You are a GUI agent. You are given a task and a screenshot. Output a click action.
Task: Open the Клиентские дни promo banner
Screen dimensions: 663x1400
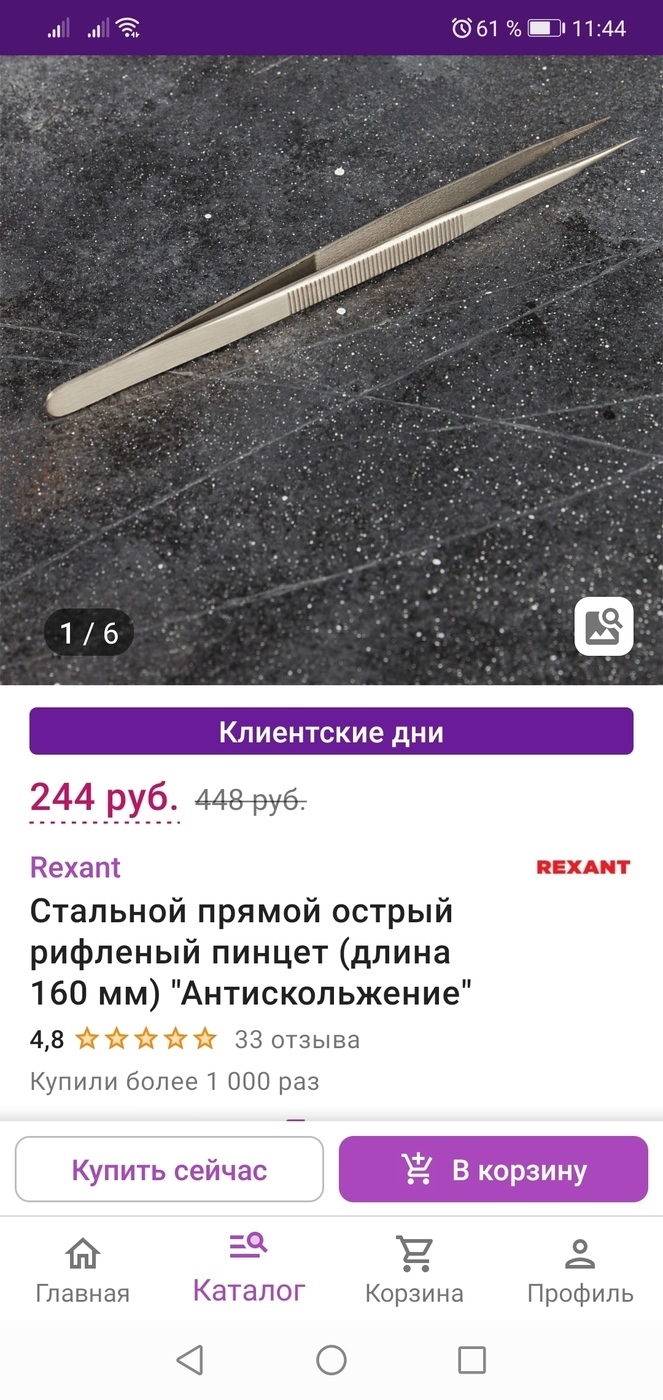point(331,731)
